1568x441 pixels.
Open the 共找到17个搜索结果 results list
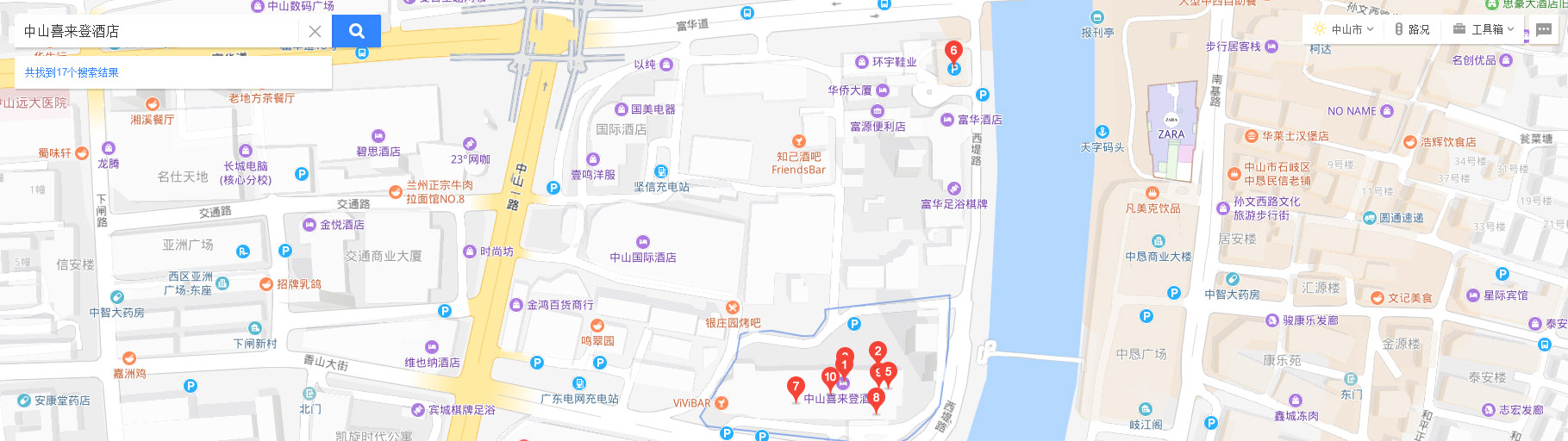[72, 72]
